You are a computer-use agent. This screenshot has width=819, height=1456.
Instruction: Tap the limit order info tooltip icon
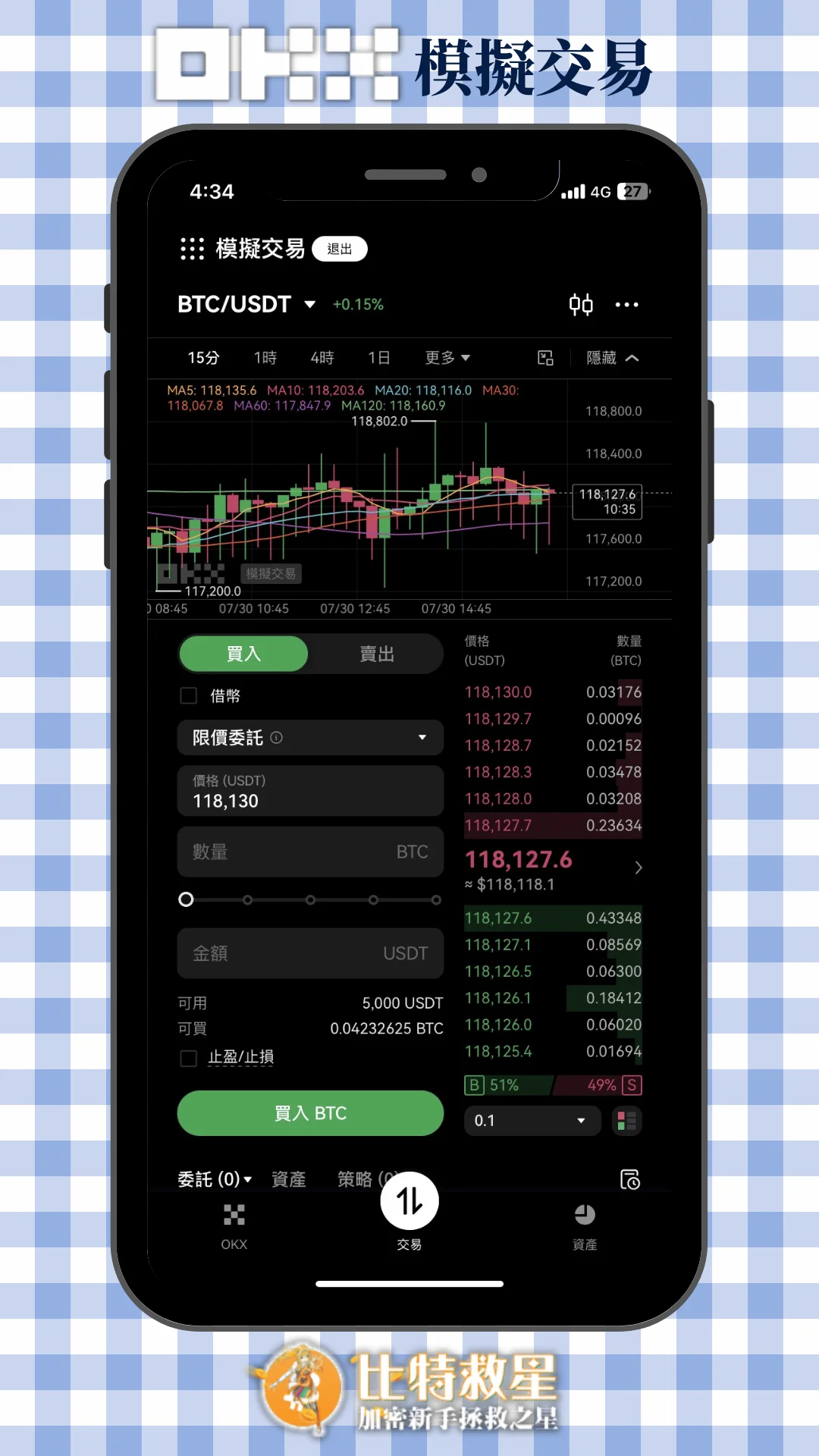tap(278, 737)
